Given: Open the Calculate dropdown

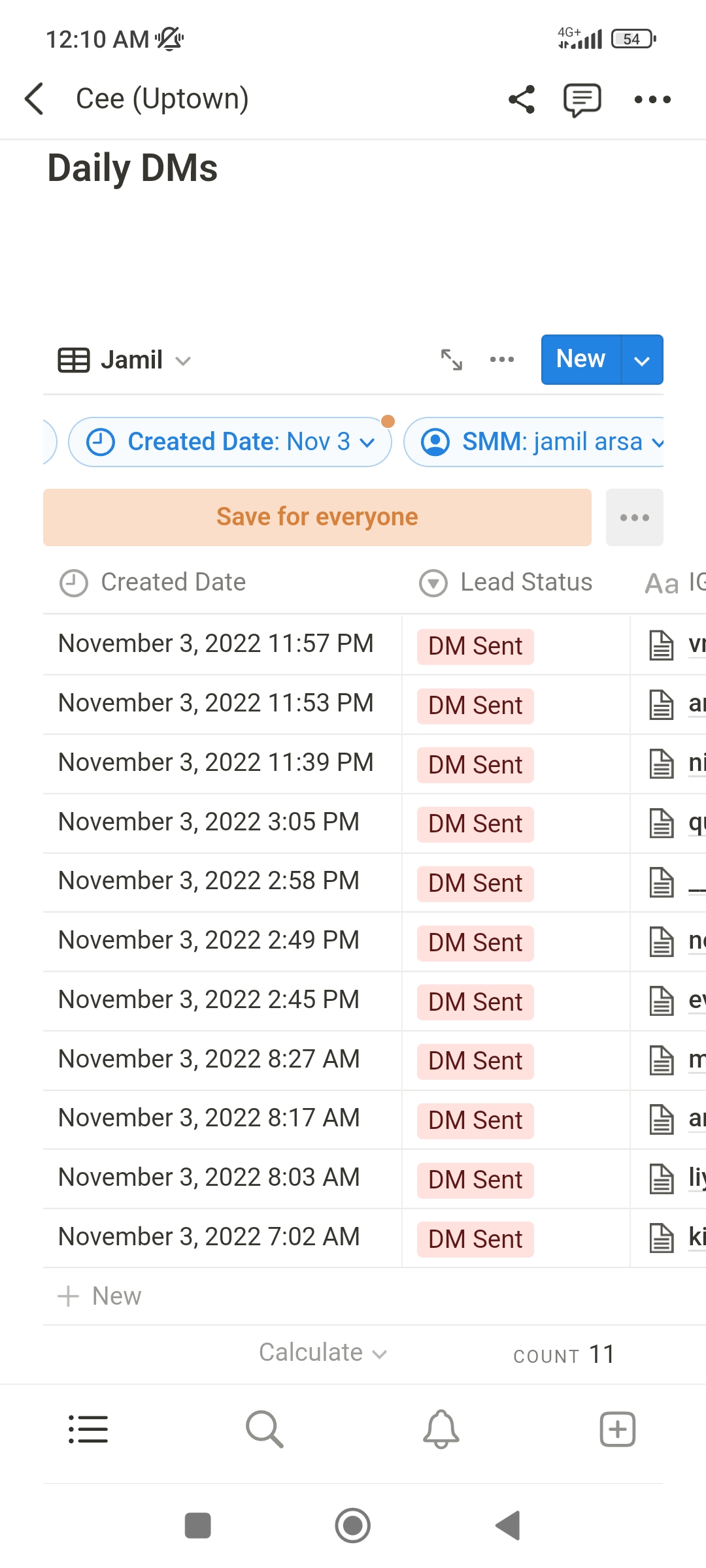Looking at the screenshot, I should coord(323,1352).
